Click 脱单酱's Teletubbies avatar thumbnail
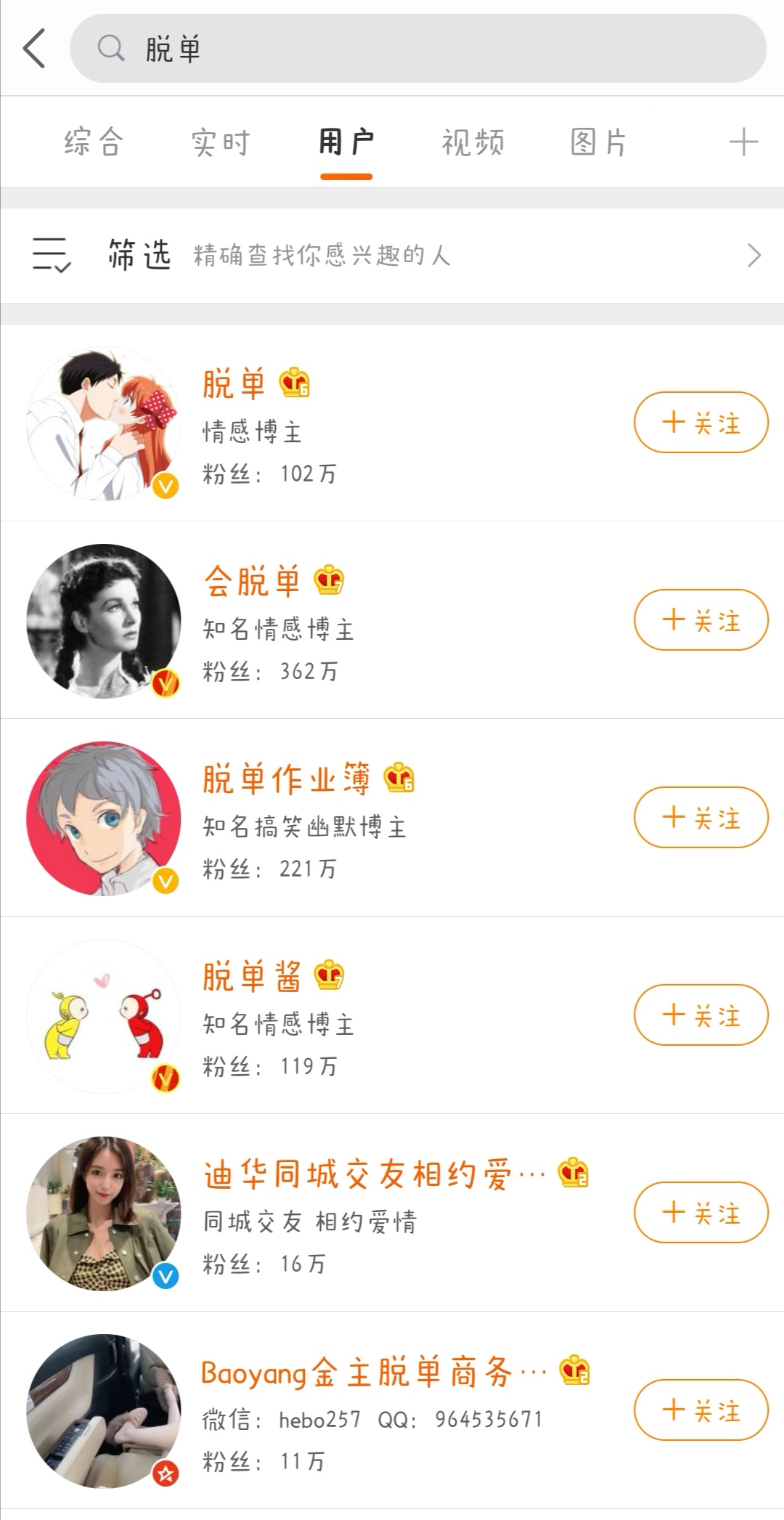 (104, 1013)
